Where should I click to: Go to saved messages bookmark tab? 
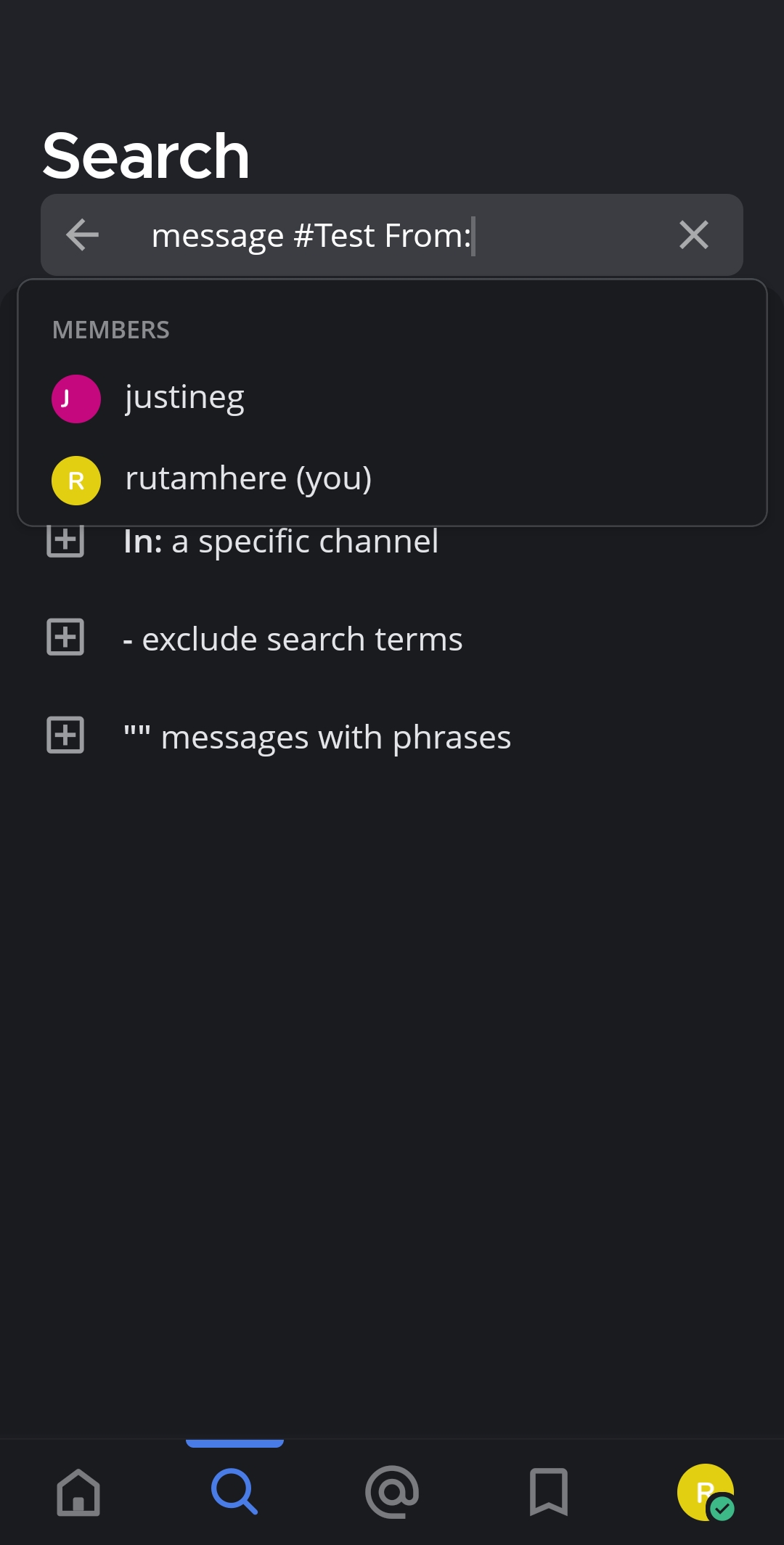pyautogui.click(x=549, y=1492)
